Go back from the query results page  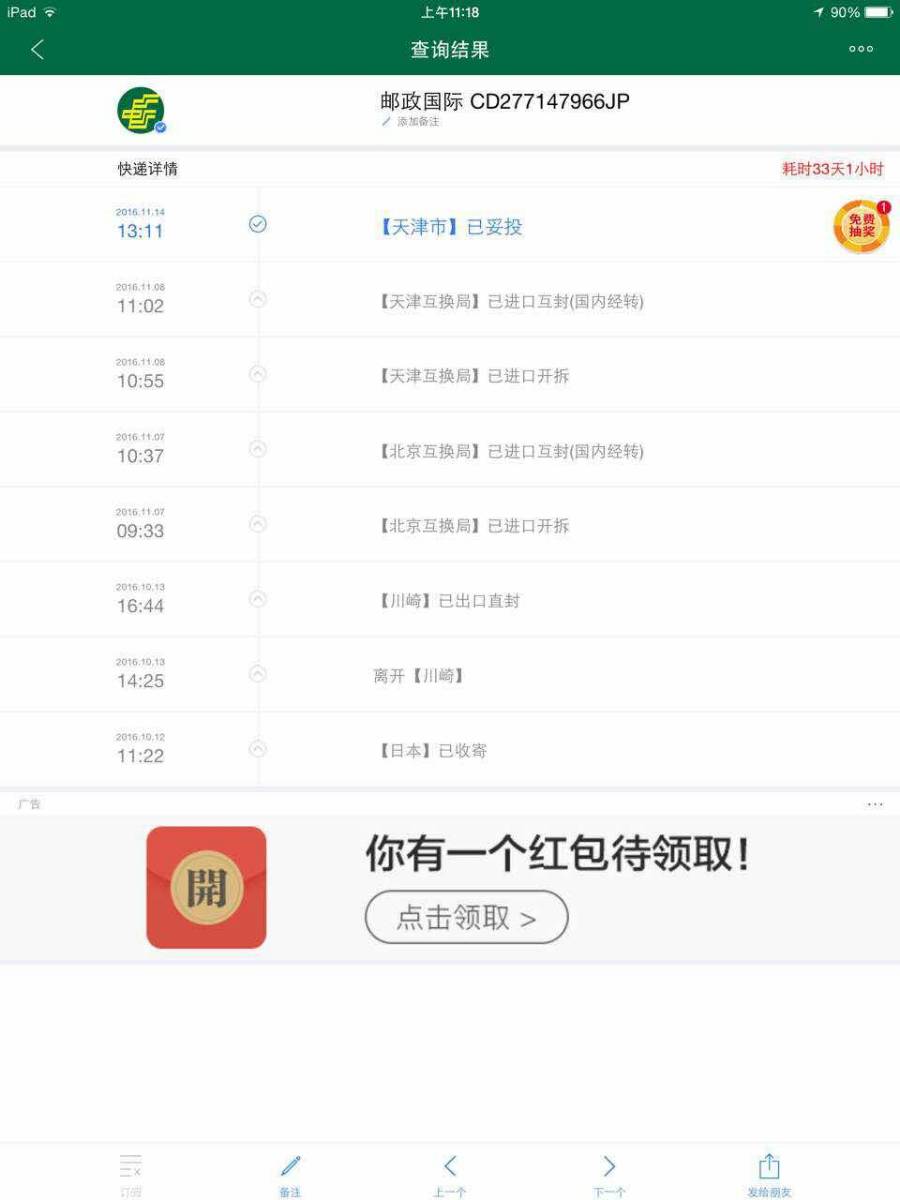37,49
